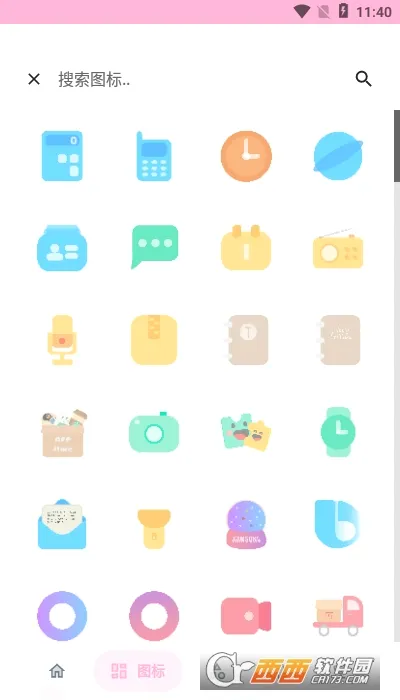
Task: Open the green chat bubble icon
Action: (x=154, y=247)
